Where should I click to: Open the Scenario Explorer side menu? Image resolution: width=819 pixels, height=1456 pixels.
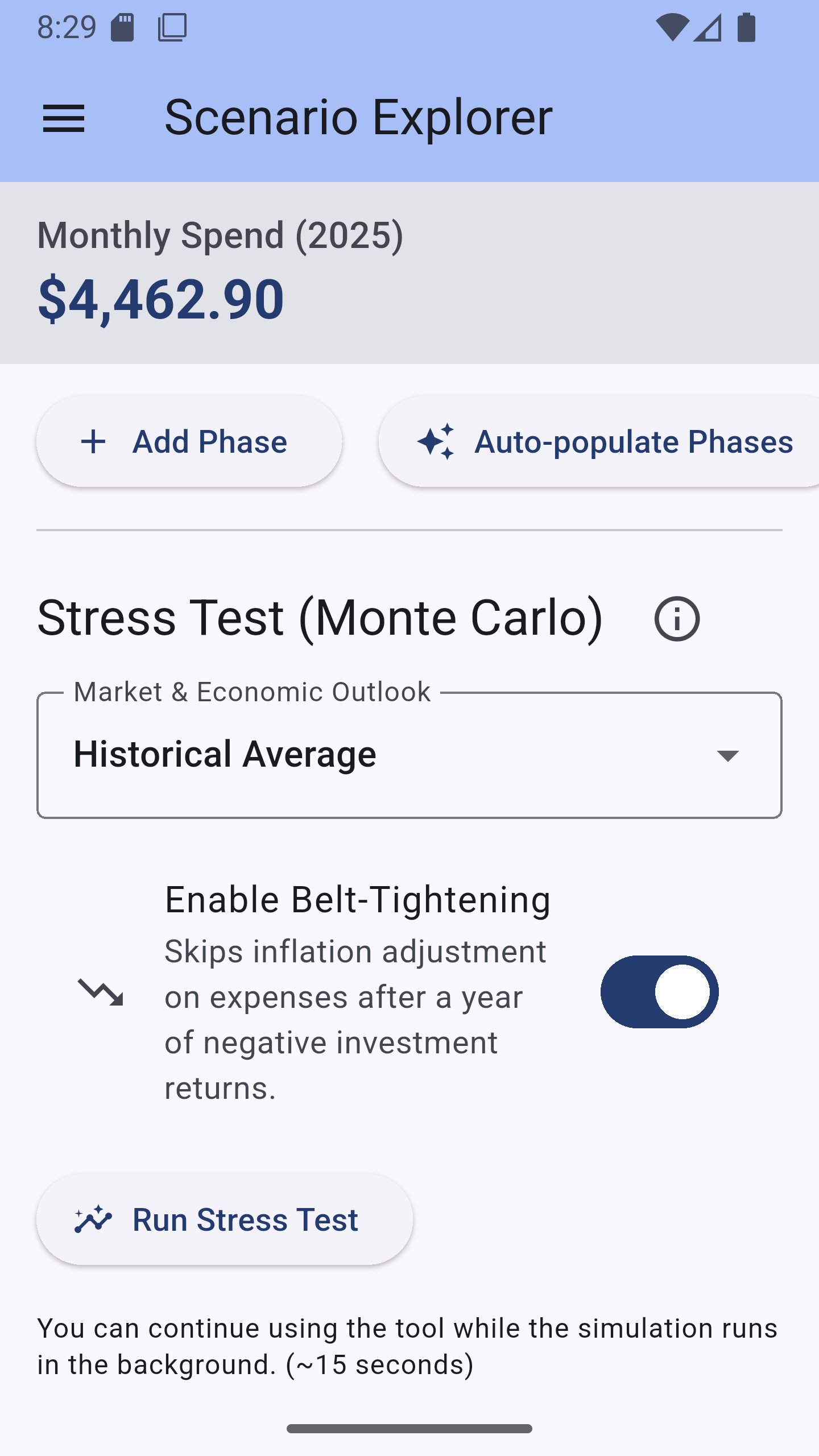click(x=64, y=118)
